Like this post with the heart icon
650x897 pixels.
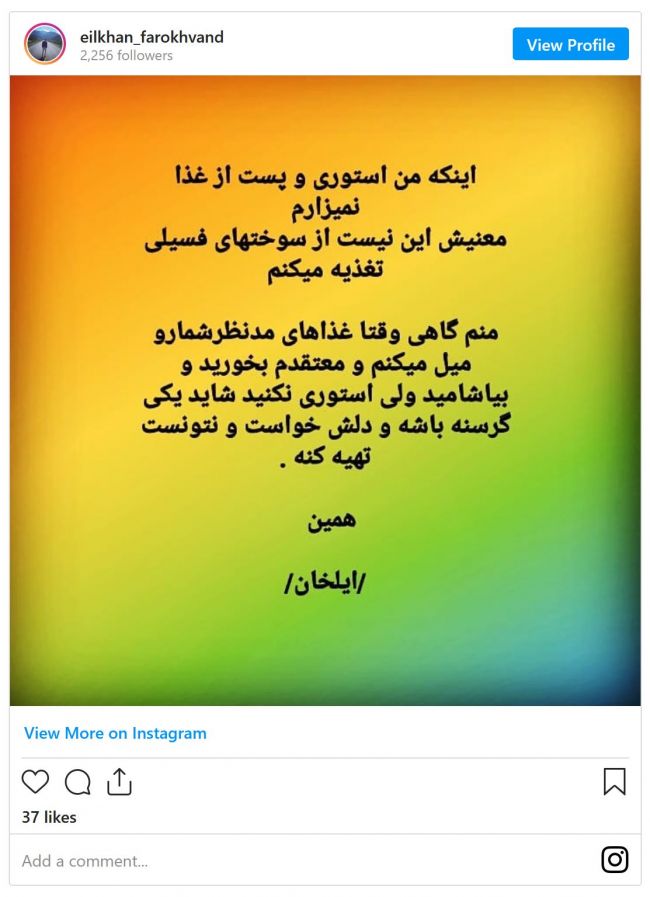coord(35,782)
